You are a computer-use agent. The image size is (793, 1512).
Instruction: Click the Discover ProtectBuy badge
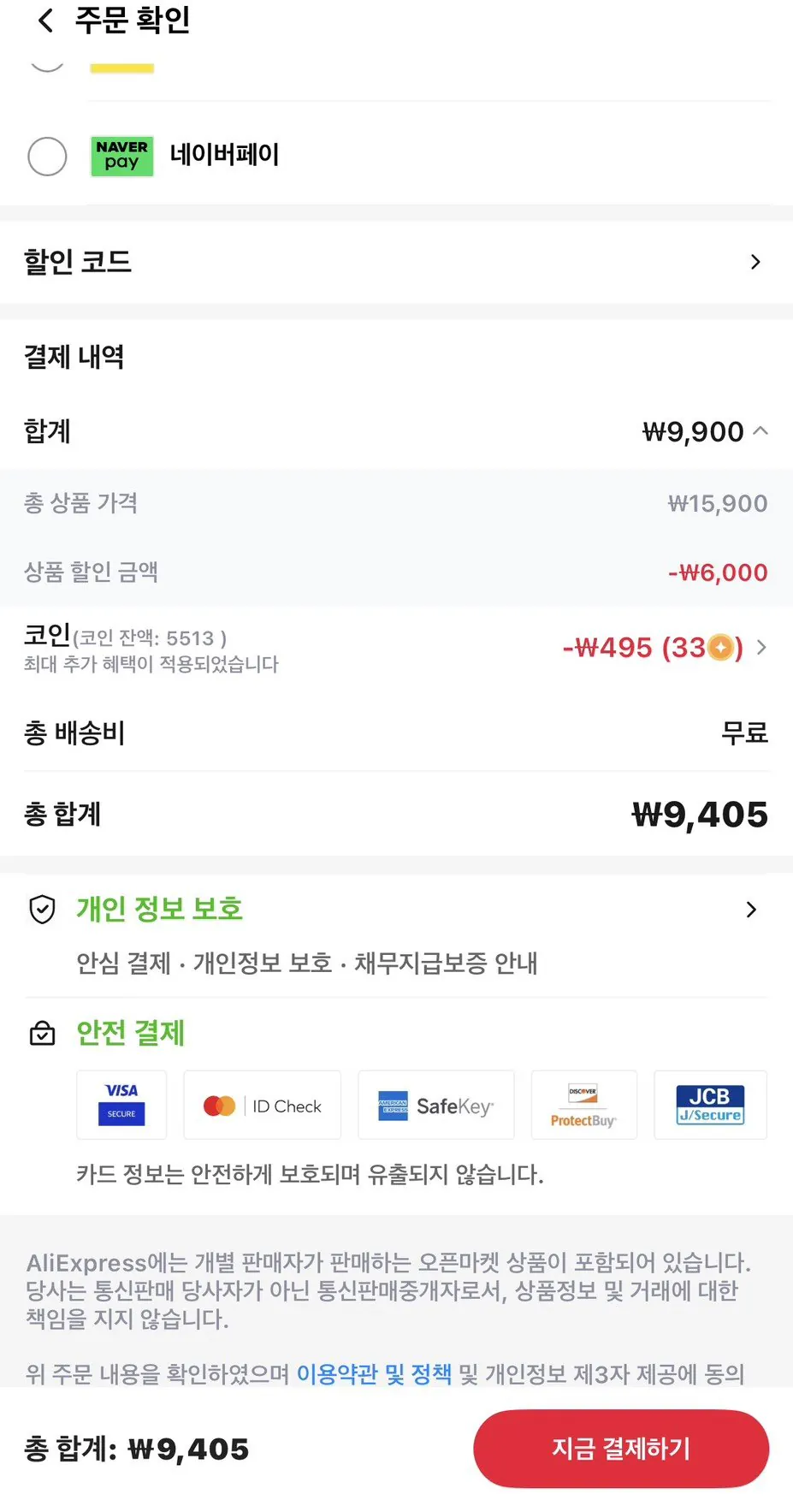584,1105
